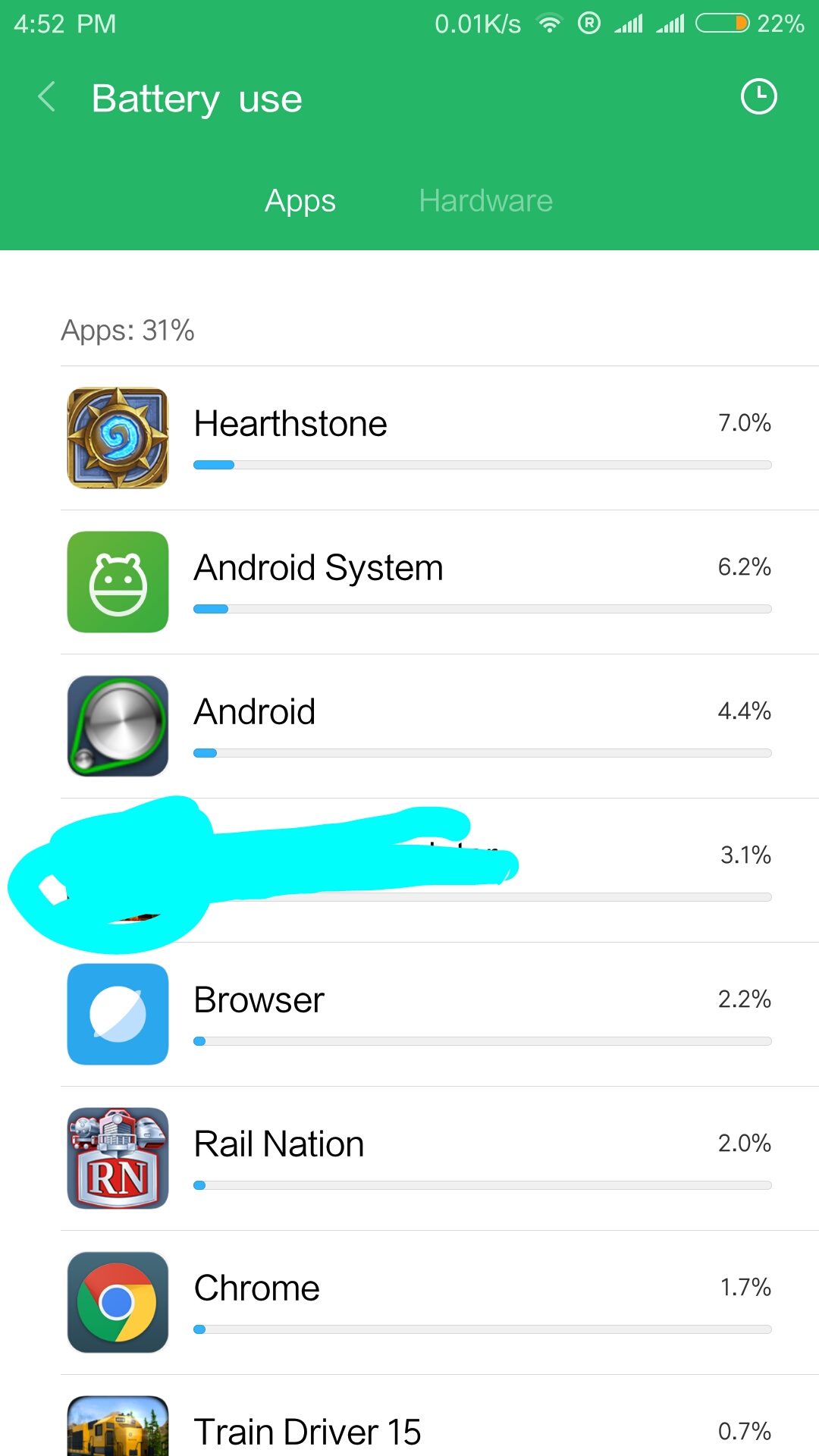Viewport: 819px width, 1456px height.
Task: Switch to the Hardware tab
Action: click(485, 201)
